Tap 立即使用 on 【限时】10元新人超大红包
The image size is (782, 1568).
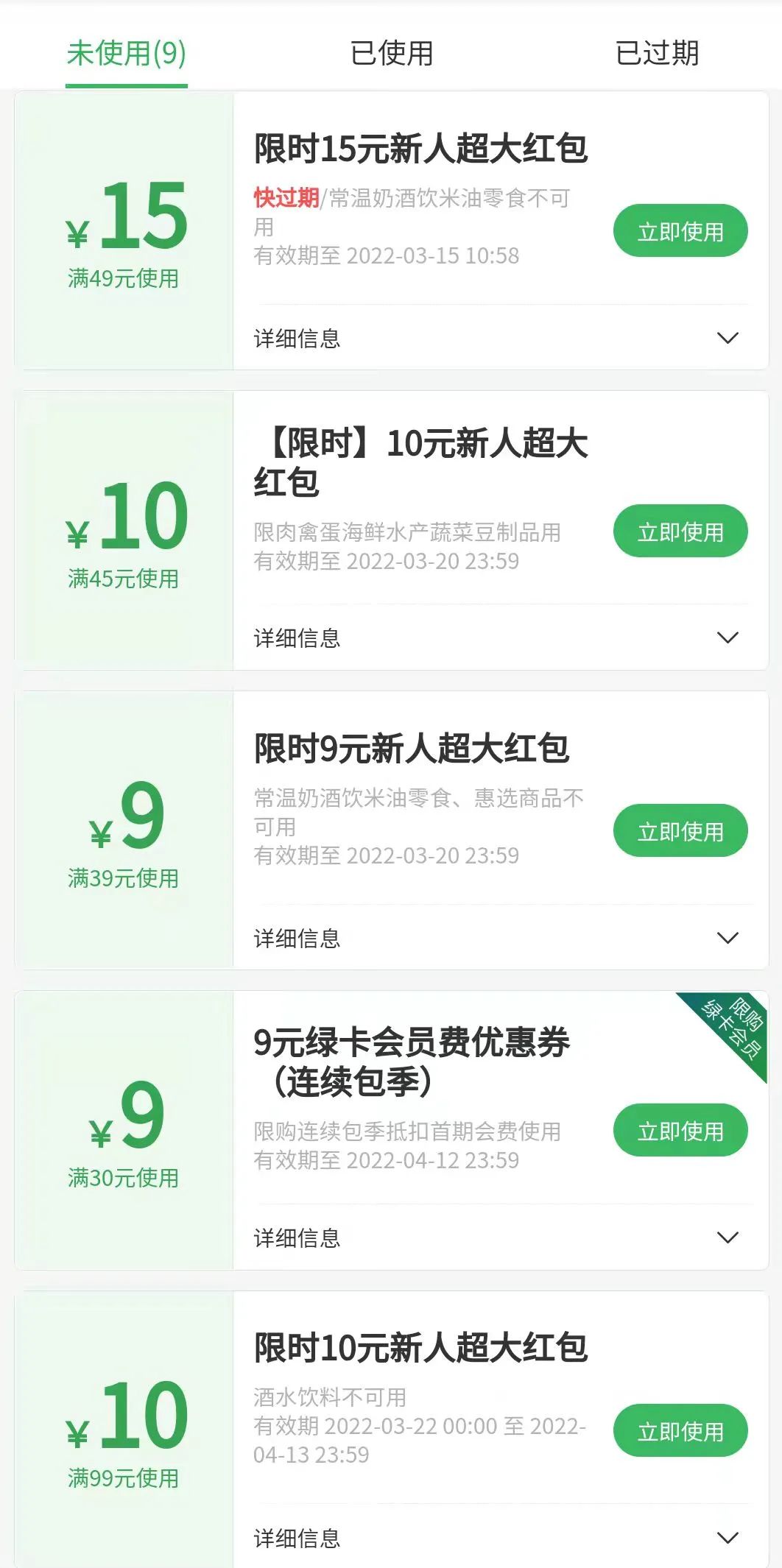(x=680, y=532)
